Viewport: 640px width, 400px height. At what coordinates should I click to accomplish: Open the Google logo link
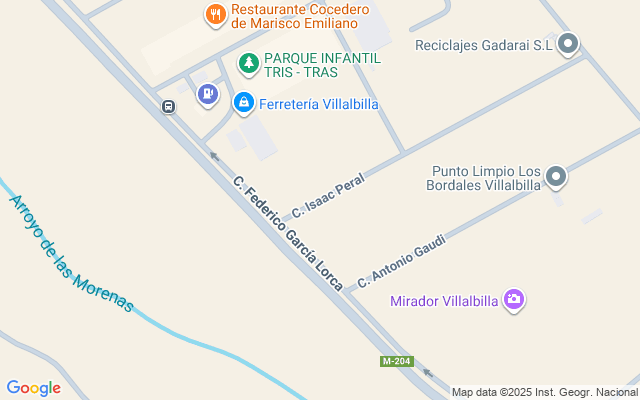33,388
